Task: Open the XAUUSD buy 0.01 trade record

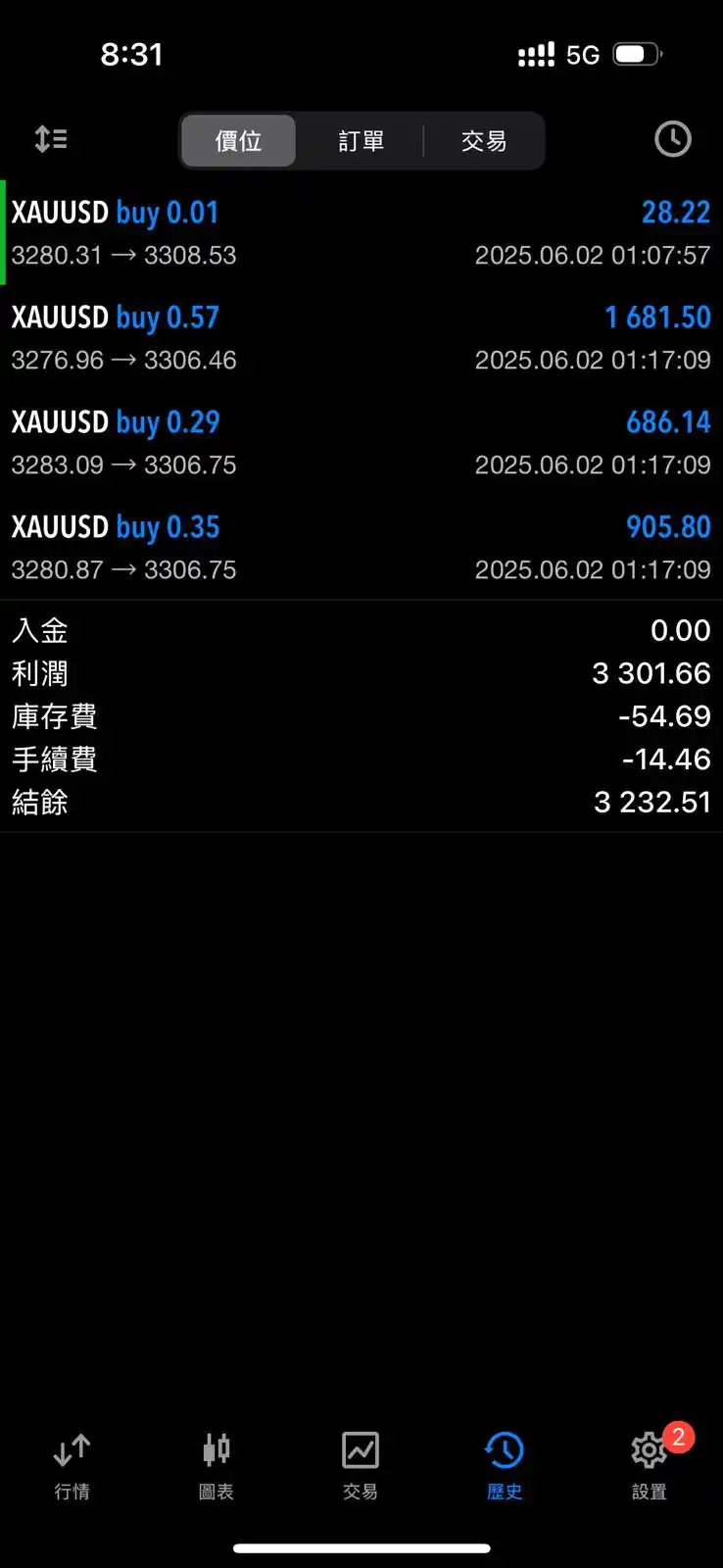Action: click(x=361, y=232)
